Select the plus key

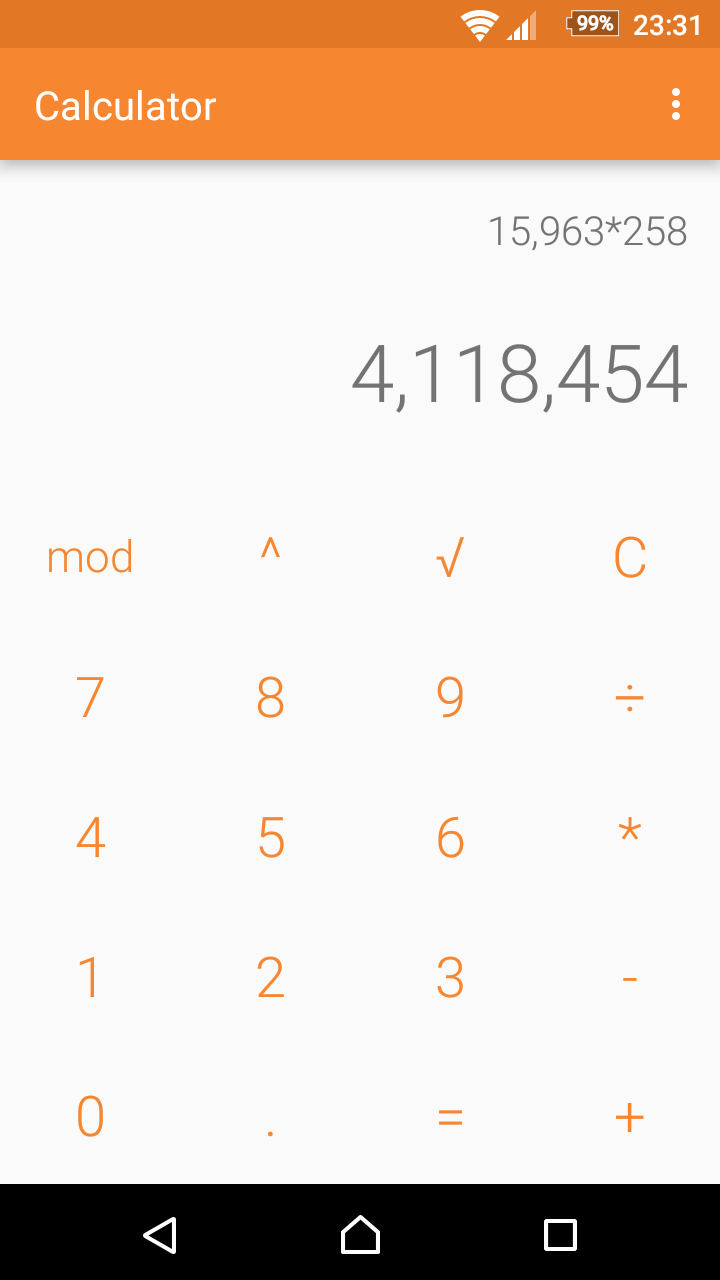[630, 1116]
